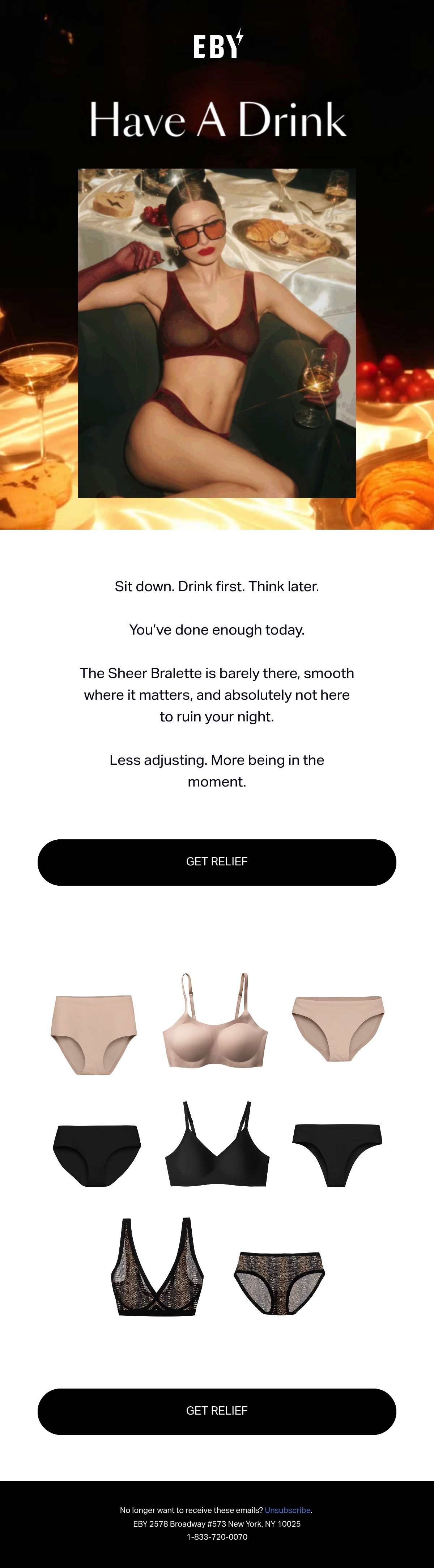Screen dimensions: 434x1568
Task: Open the hero photo of the model
Action: pyautogui.click(x=217, y=333)
